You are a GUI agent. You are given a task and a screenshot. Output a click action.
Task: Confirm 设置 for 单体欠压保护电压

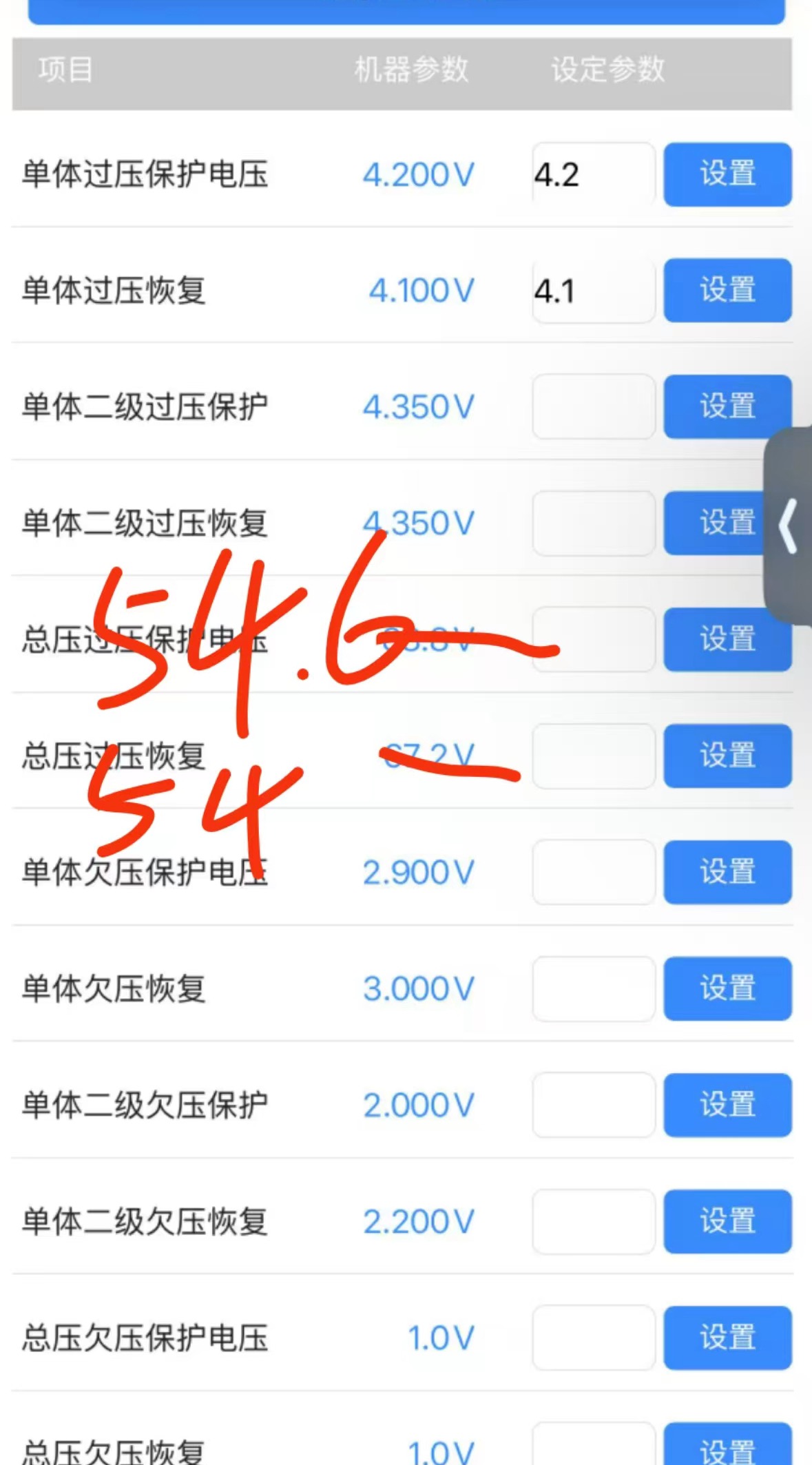point(727,872)
